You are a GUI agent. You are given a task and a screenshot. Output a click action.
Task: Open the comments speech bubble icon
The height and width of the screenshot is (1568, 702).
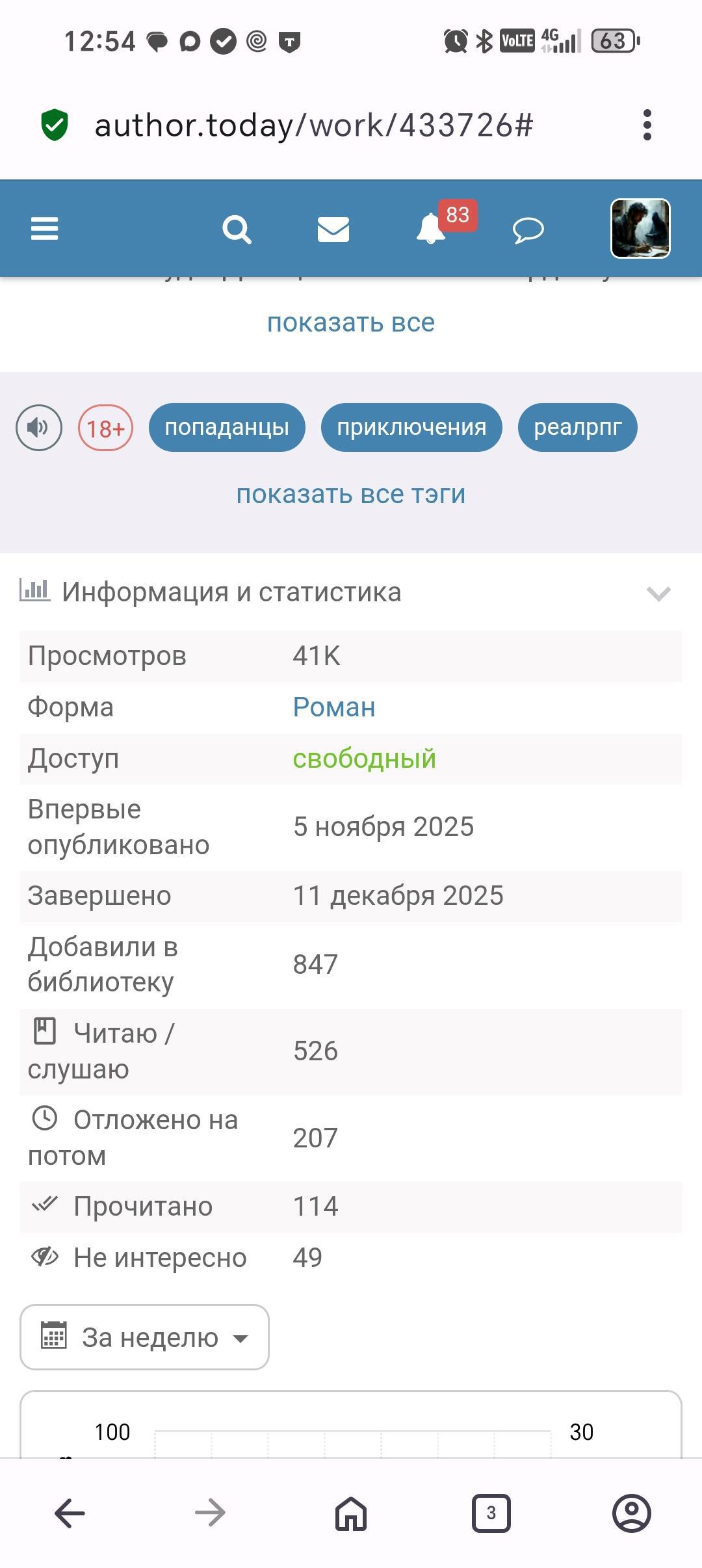tap(528, 229)
